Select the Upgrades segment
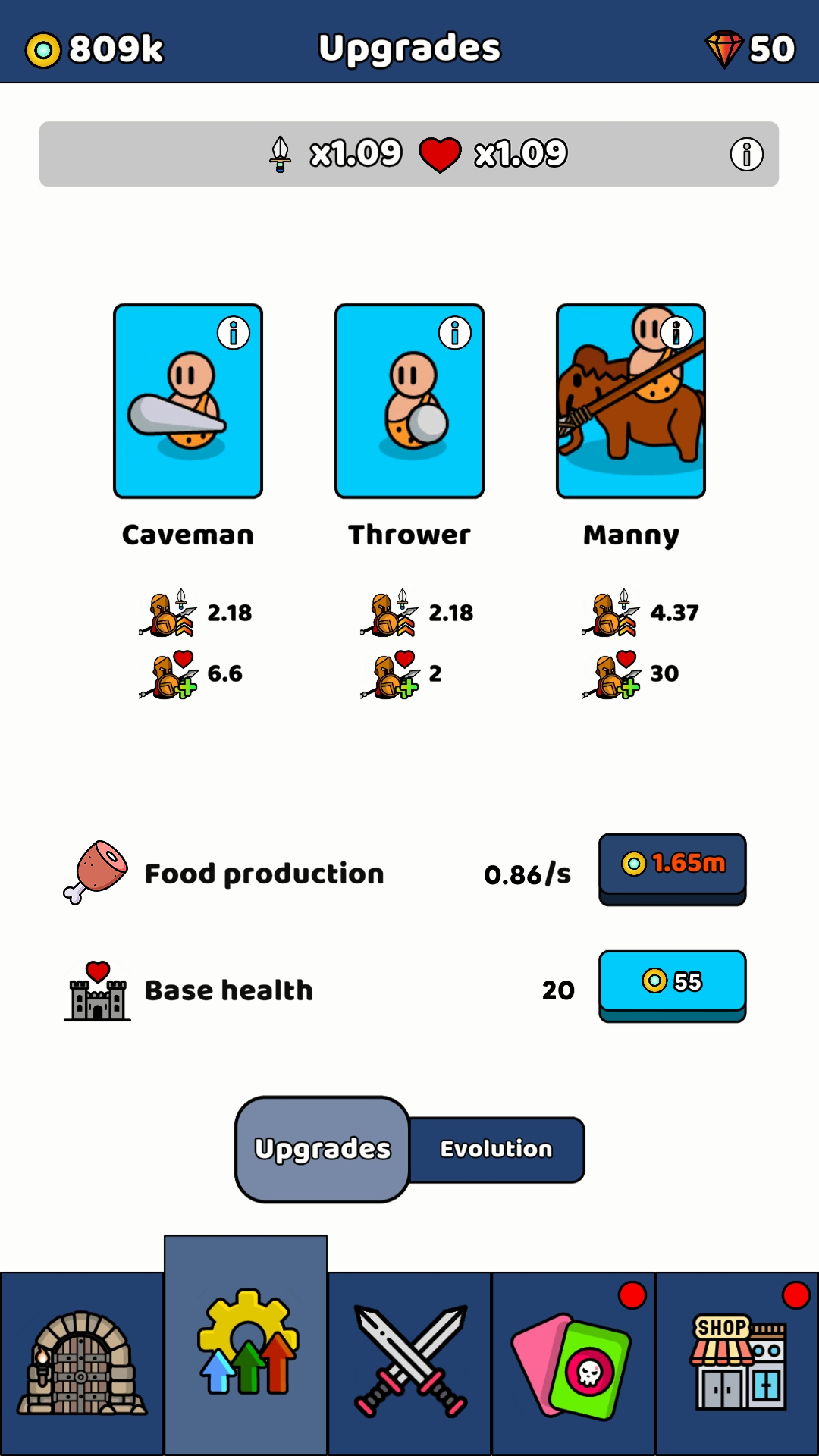This screenshot has height=1456, width=819. pyautogui.click(x=322, y=1150)
